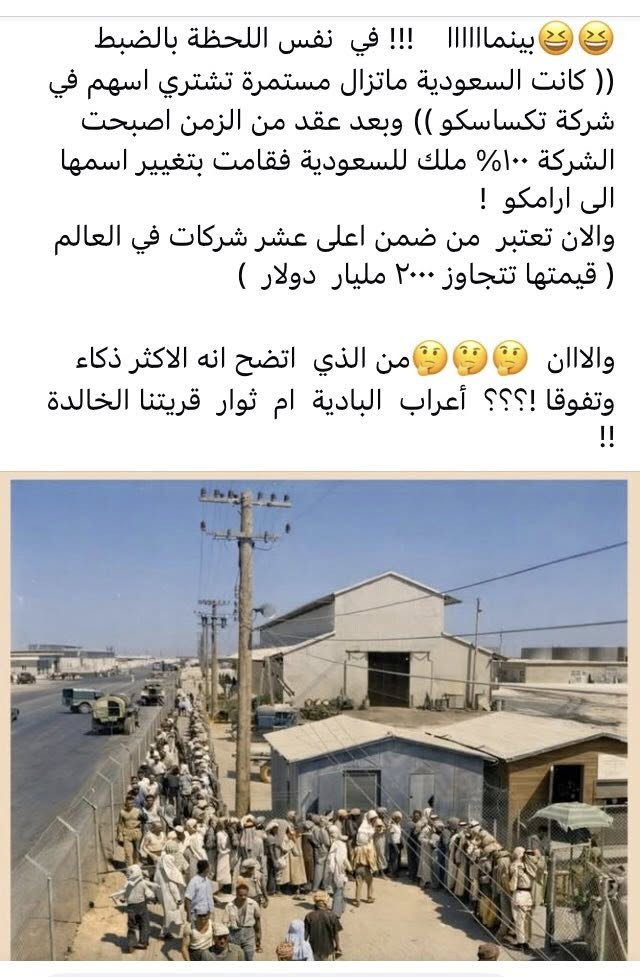The image size is (640, 977).
Task: Open the post's attached photo of the queue
Action: [x=320, y=719]
